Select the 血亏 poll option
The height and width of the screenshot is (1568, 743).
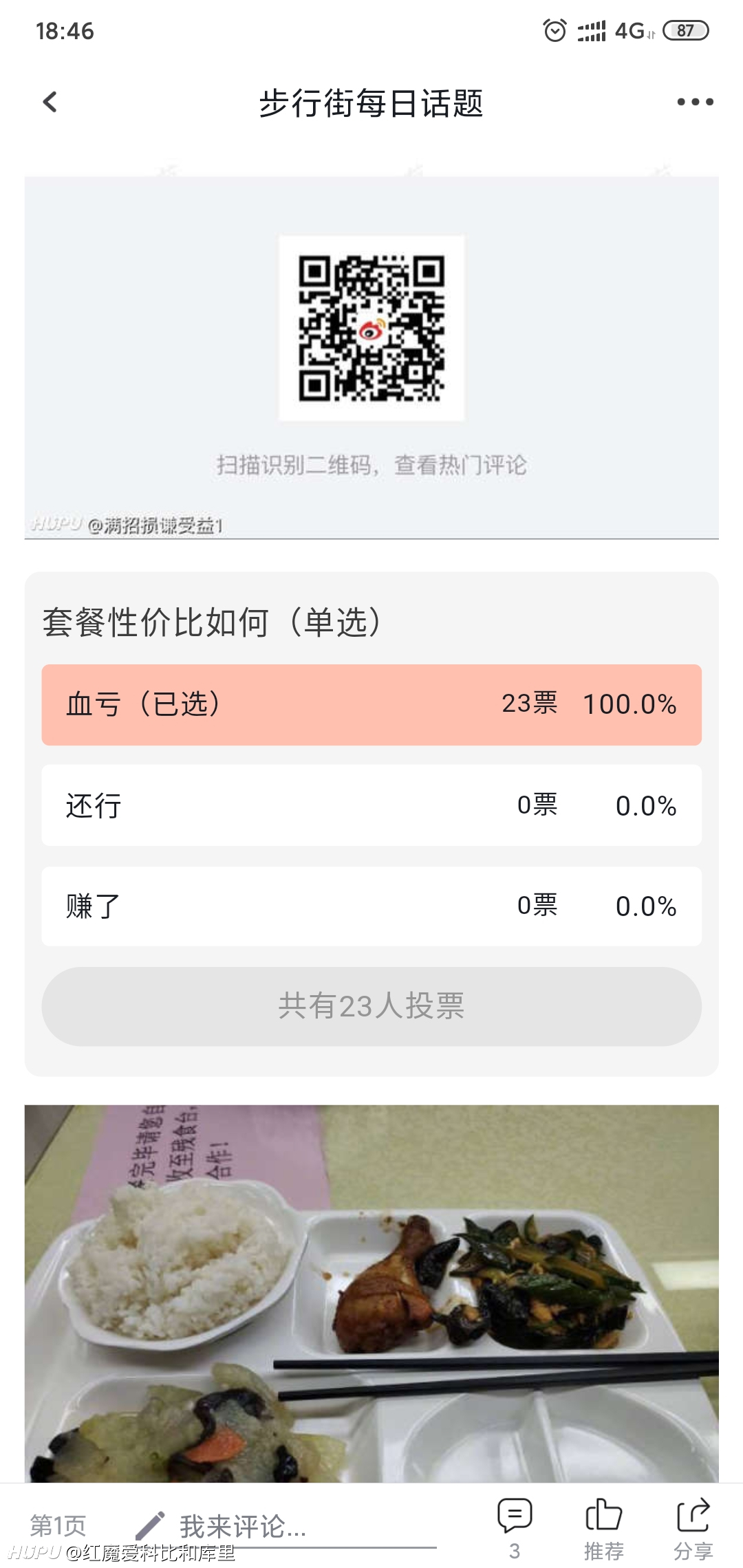(371, 704)
